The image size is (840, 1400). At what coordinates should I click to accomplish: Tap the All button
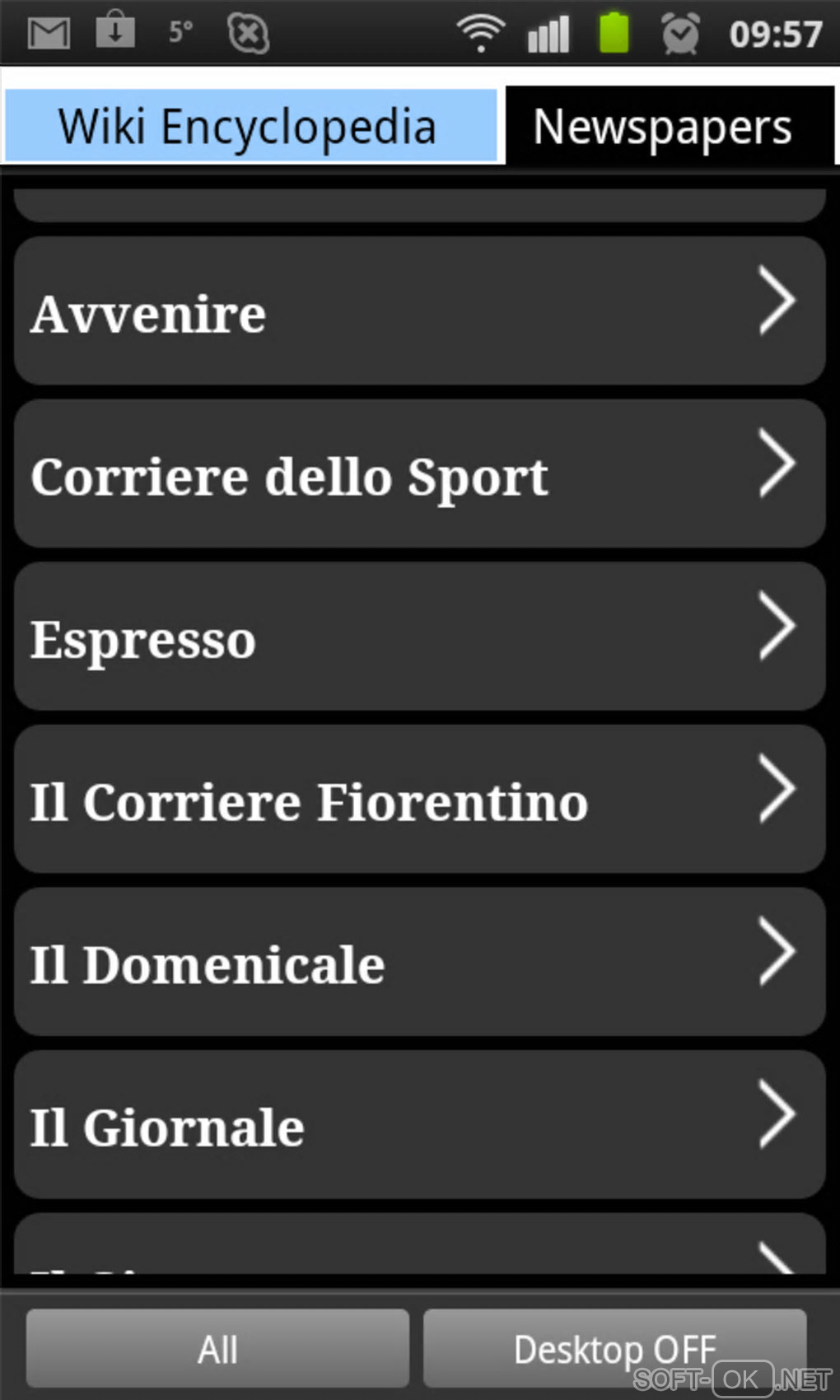[x=217, y=1349]
